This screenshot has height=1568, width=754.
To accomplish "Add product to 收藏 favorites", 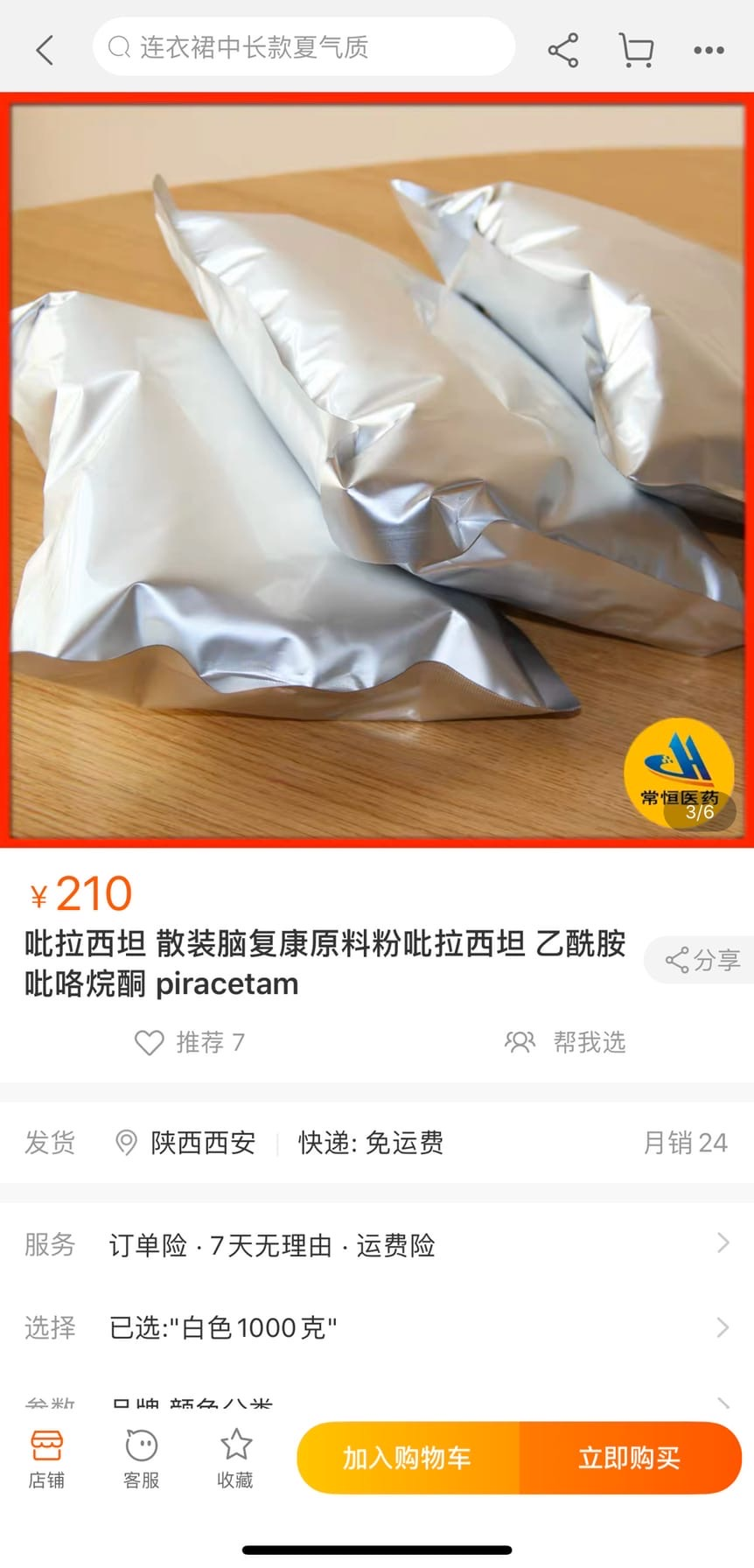I will 235,1459.
